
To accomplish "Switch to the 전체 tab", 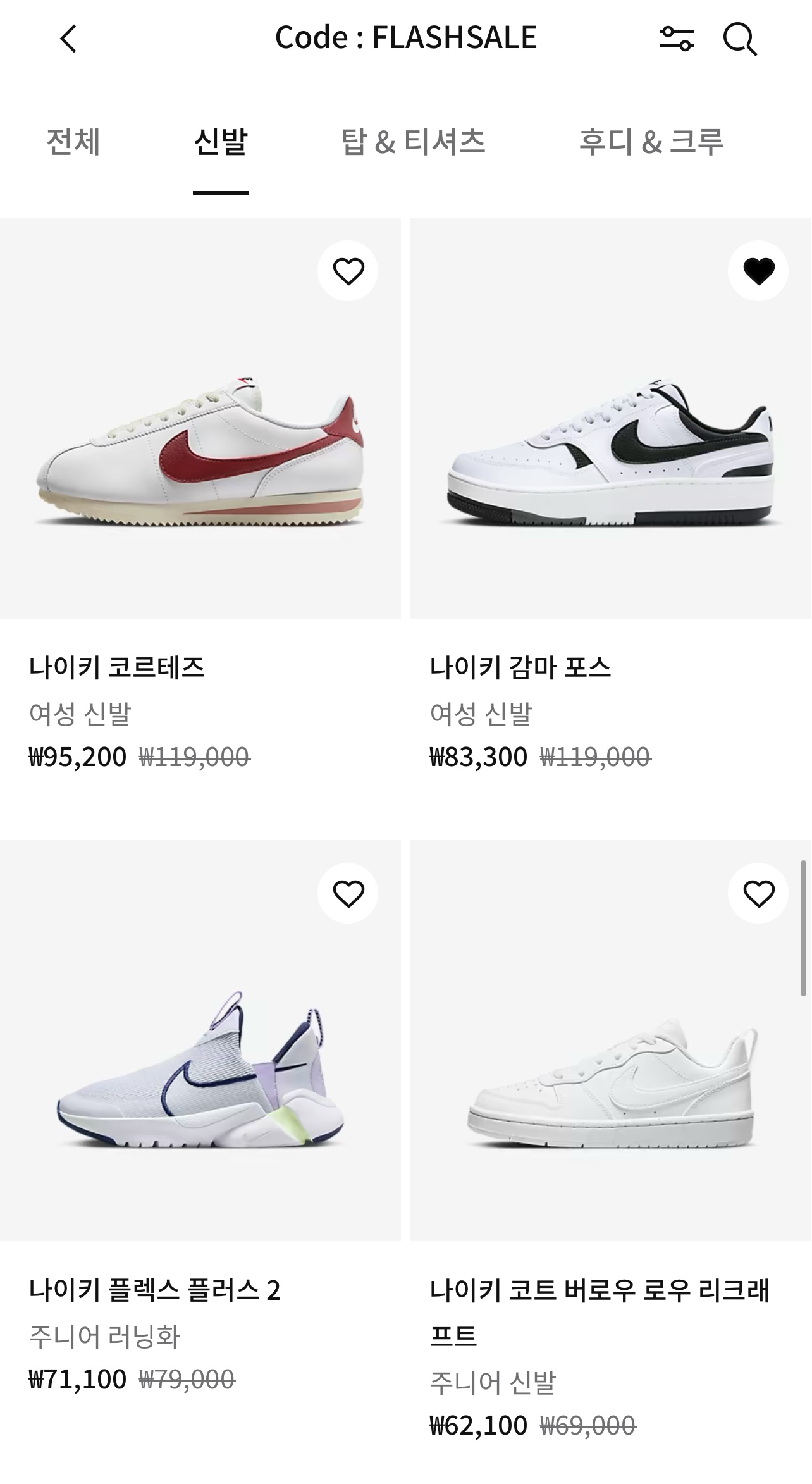I will point(73,142).
